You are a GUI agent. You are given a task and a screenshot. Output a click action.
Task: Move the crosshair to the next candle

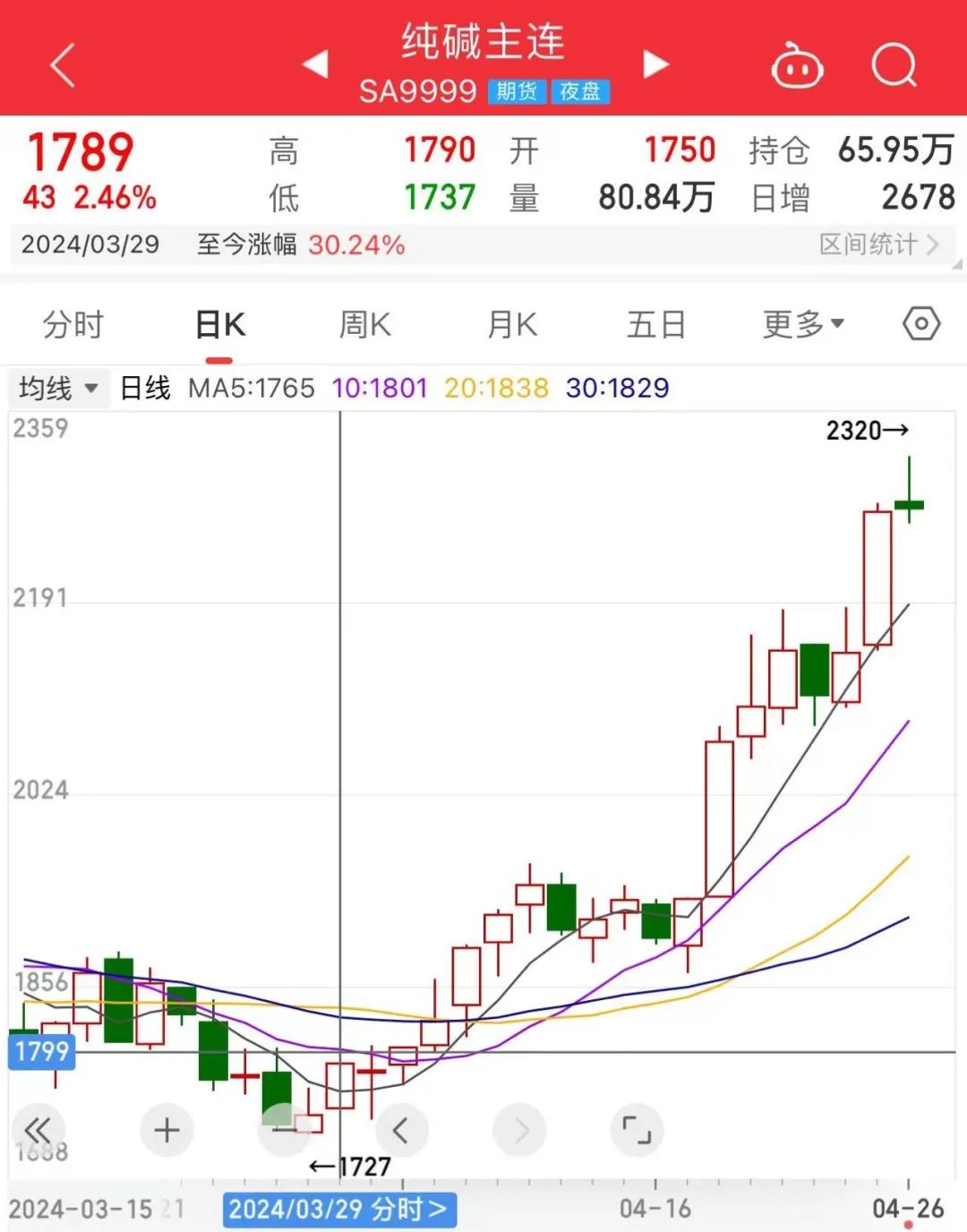(x=520, y=1130)
